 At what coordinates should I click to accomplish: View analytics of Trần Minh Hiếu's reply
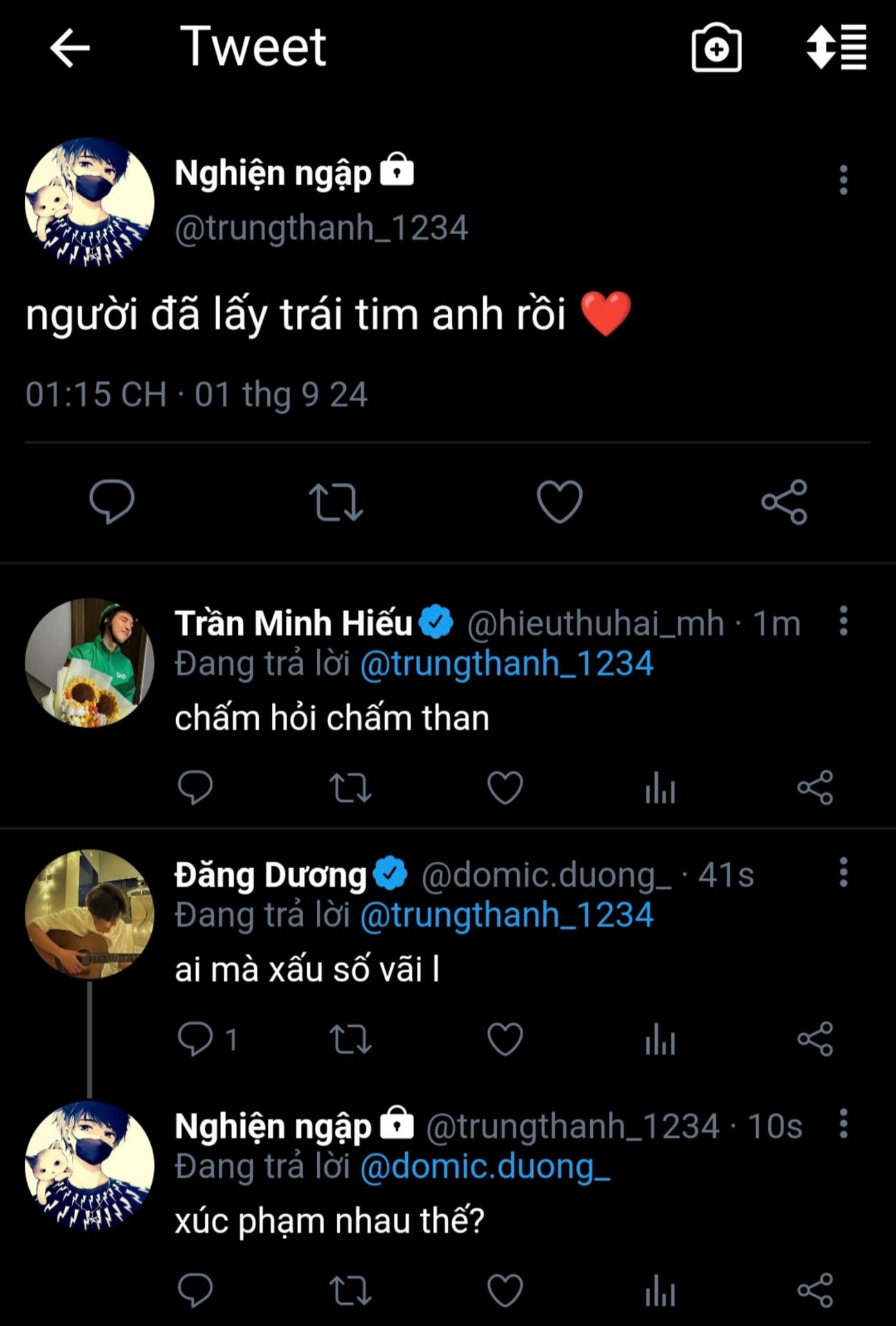(660, 787)
